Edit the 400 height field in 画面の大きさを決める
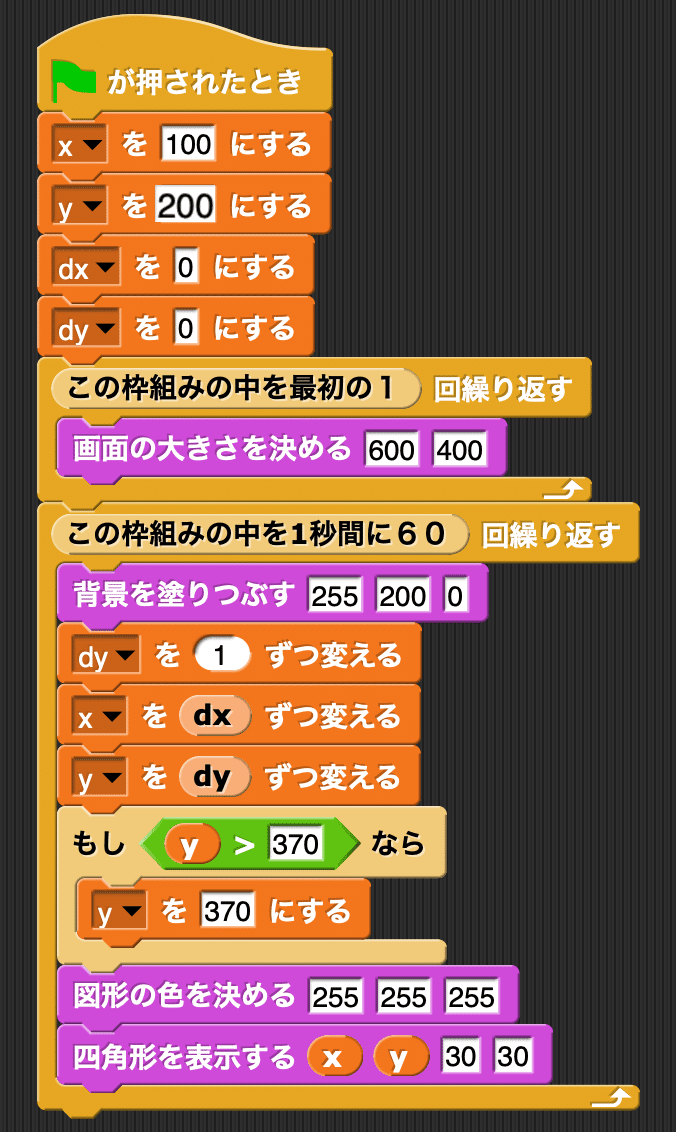Screen dimensions: 676x1132 (x=459, y=450)
